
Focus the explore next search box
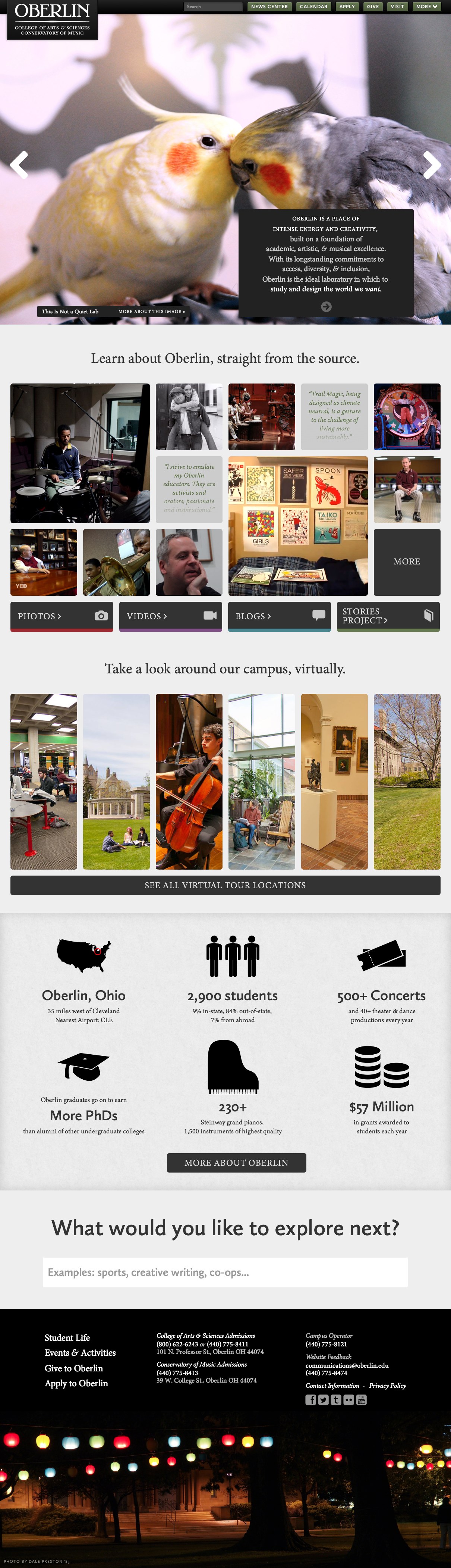225,1272
